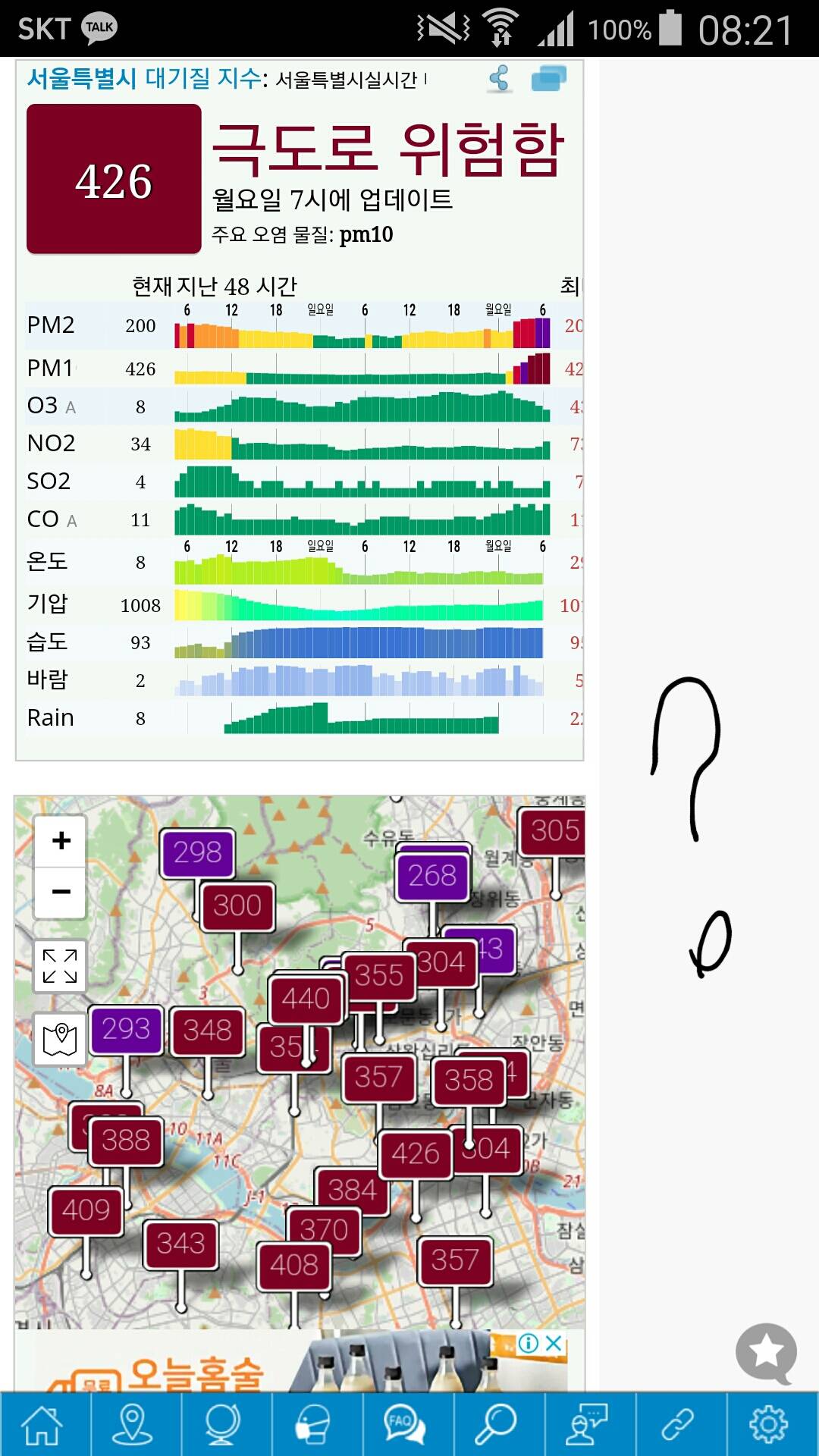The height and width of the screenshot is (1456, 819).
Task: Open search with the magnifier icon
Action: (497, 1425)
